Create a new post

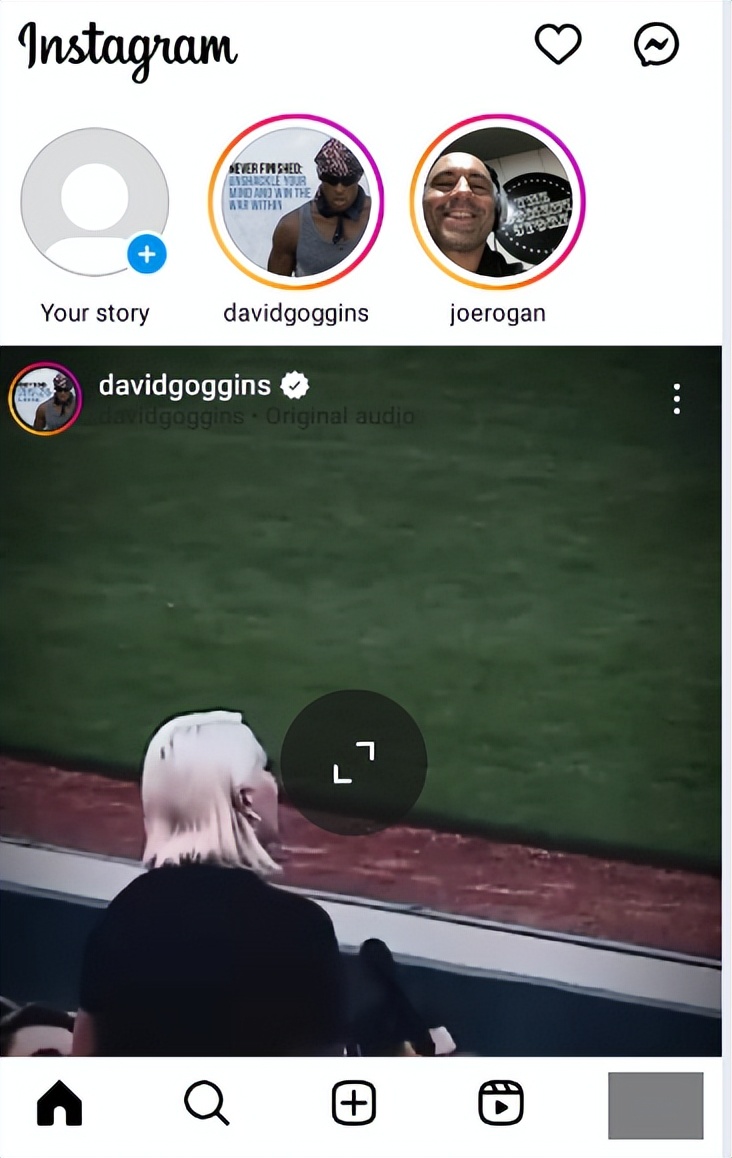354,1105
